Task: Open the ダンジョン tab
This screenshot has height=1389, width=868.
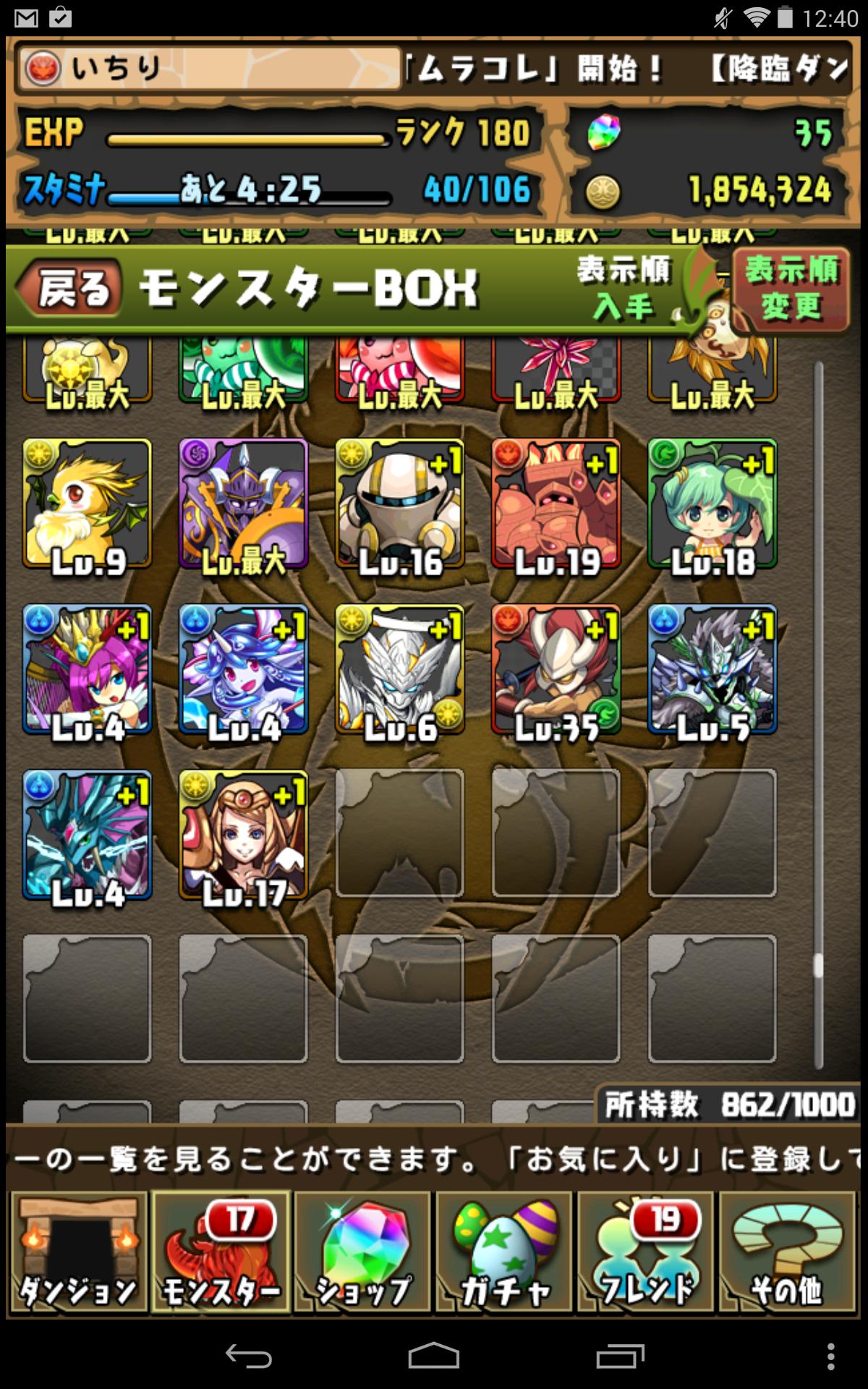Action: [78, 1253]
